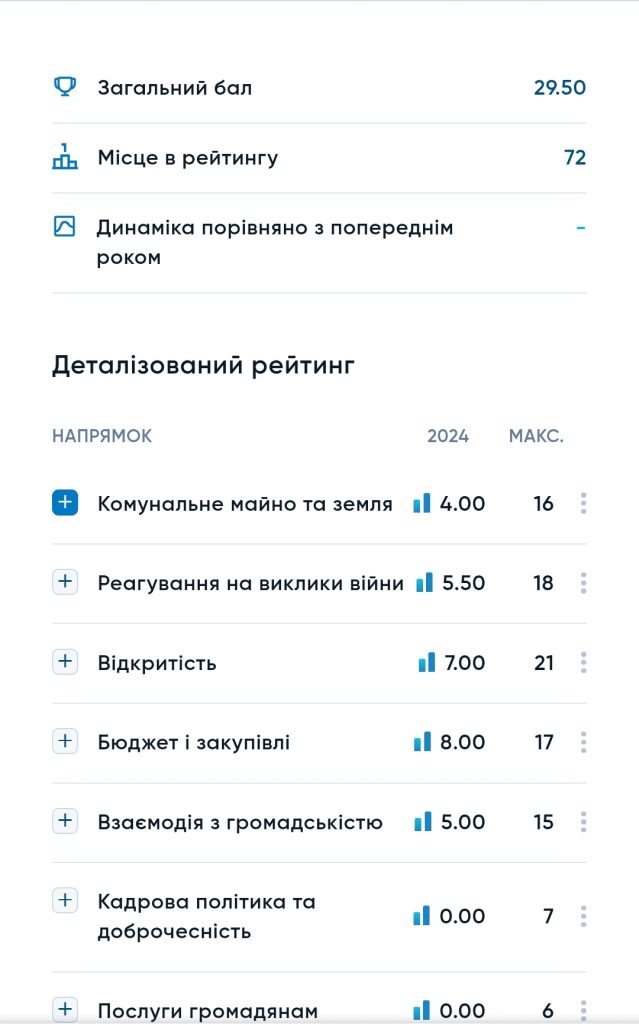639x1024 pixels.
Task: Open three-dot menu for Комунальне майно та земля
Action: 583,504
